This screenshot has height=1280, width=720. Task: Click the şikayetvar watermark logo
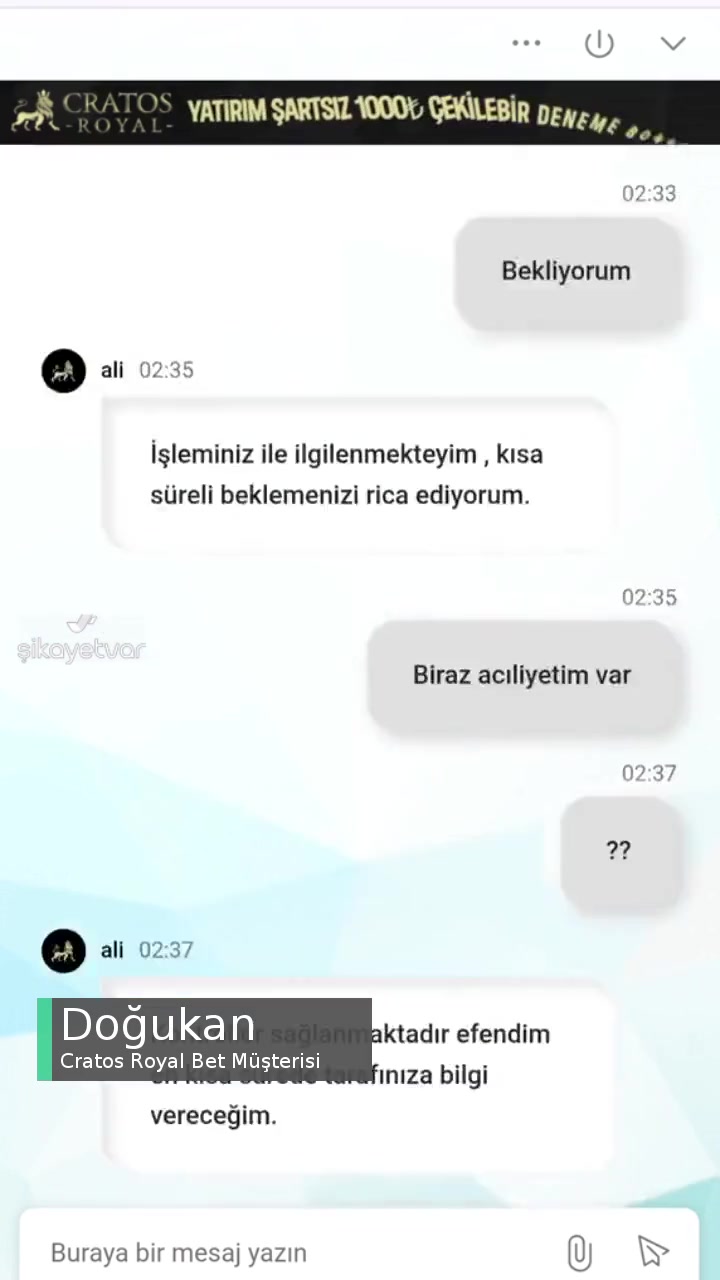(x=80, y=645)
